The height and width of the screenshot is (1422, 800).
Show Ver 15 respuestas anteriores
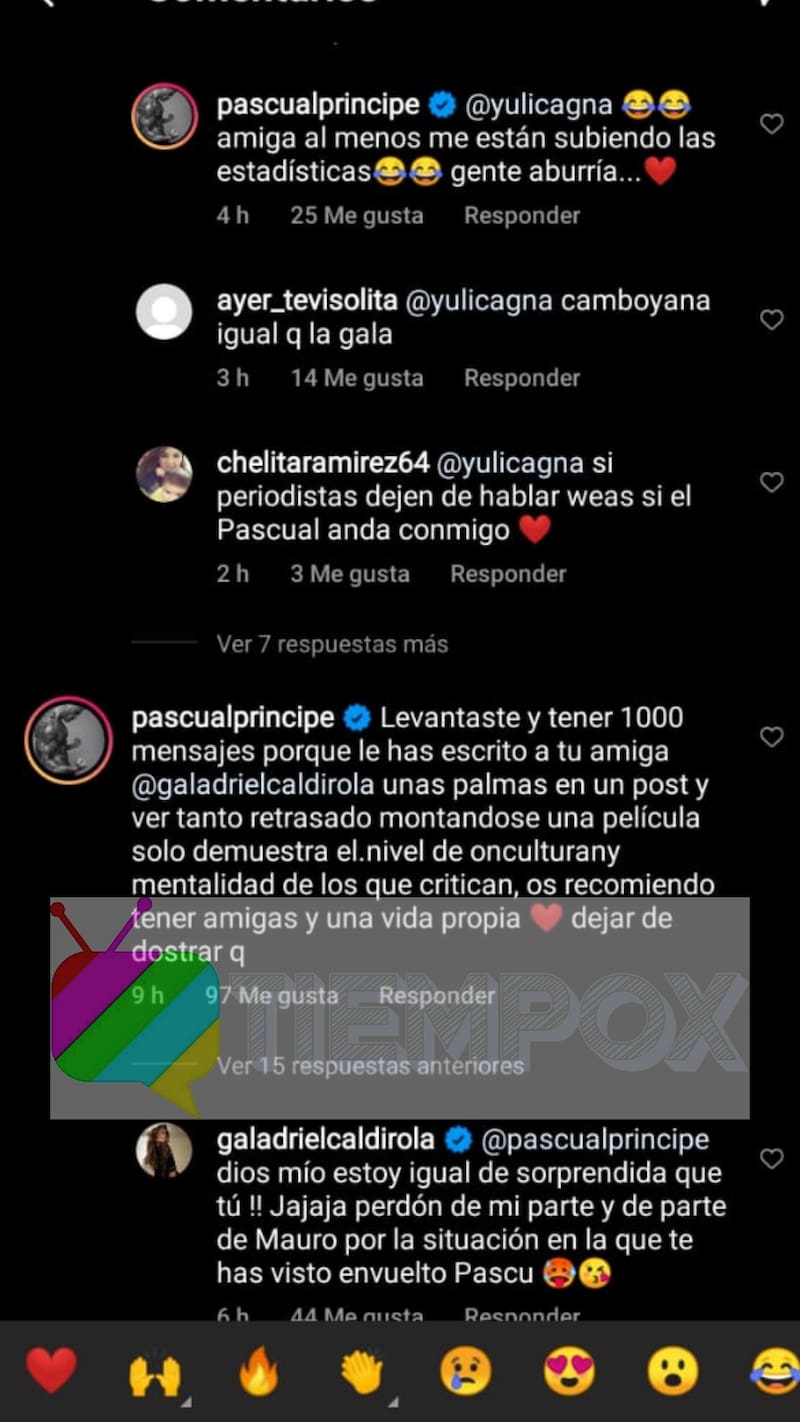370,1066
